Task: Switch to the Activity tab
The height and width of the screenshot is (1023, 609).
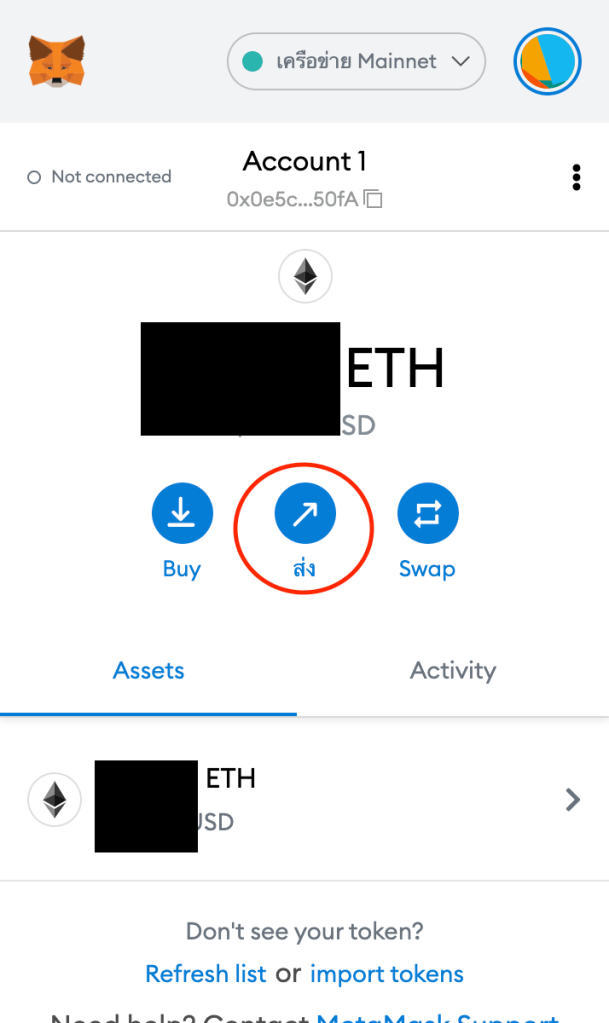Action: click(x=453, y=671)
